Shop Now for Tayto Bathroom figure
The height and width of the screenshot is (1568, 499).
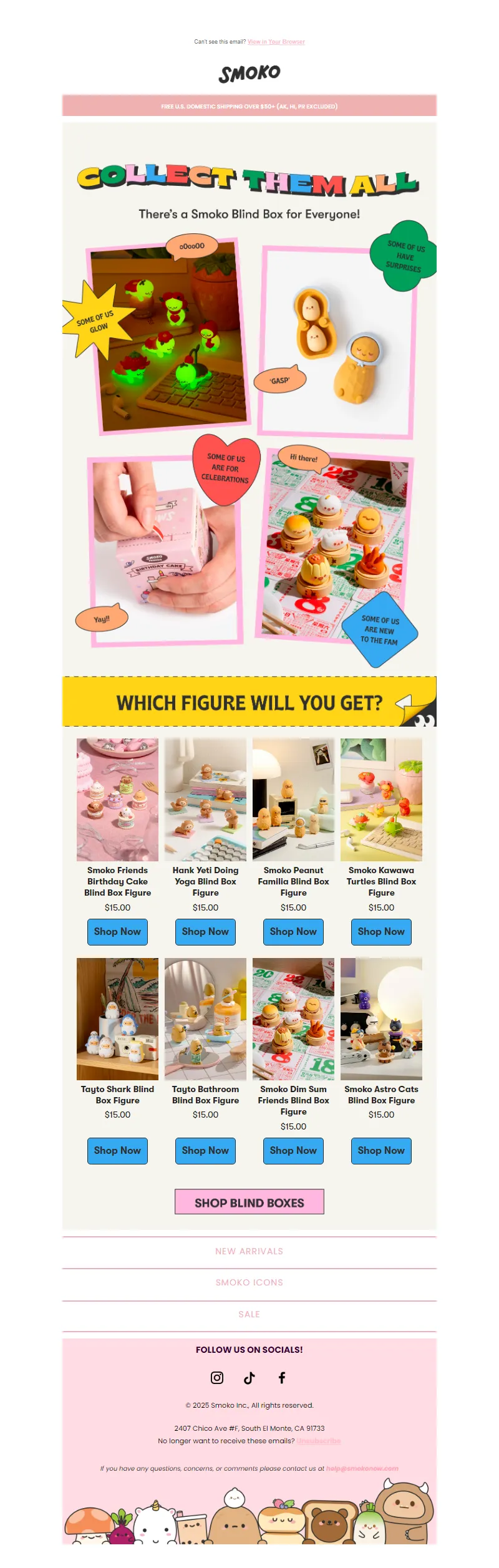[205, 1150]
